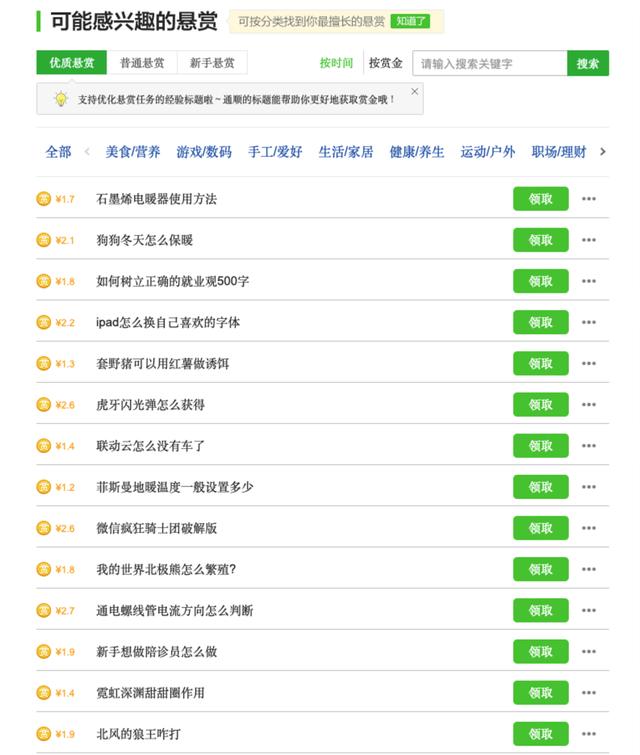Claim the 虎牙闪光弹怎么获得 bounty

540,405
